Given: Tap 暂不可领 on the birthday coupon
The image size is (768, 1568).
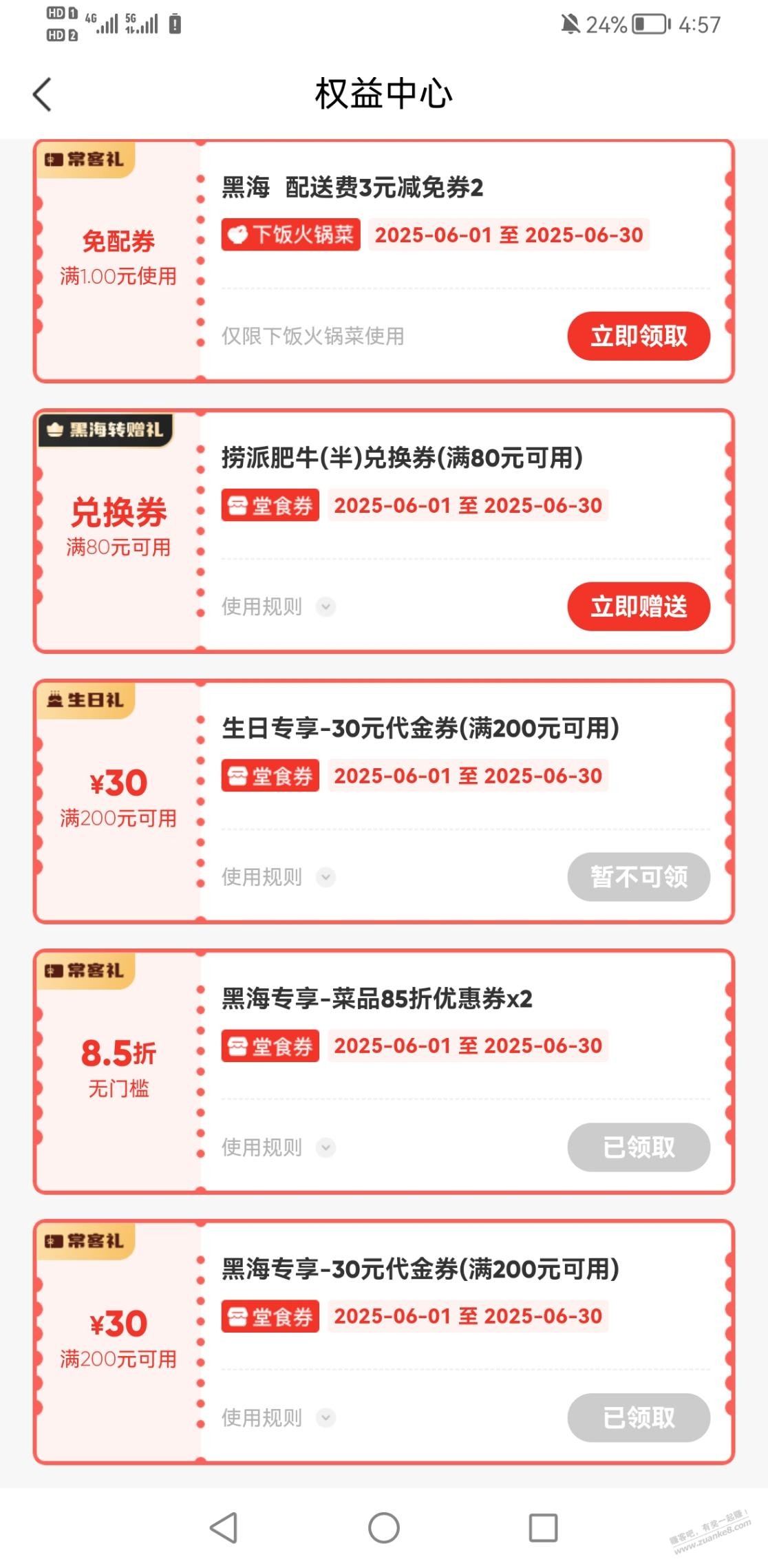Looking at the screenshot, I should tap(638, 877).
